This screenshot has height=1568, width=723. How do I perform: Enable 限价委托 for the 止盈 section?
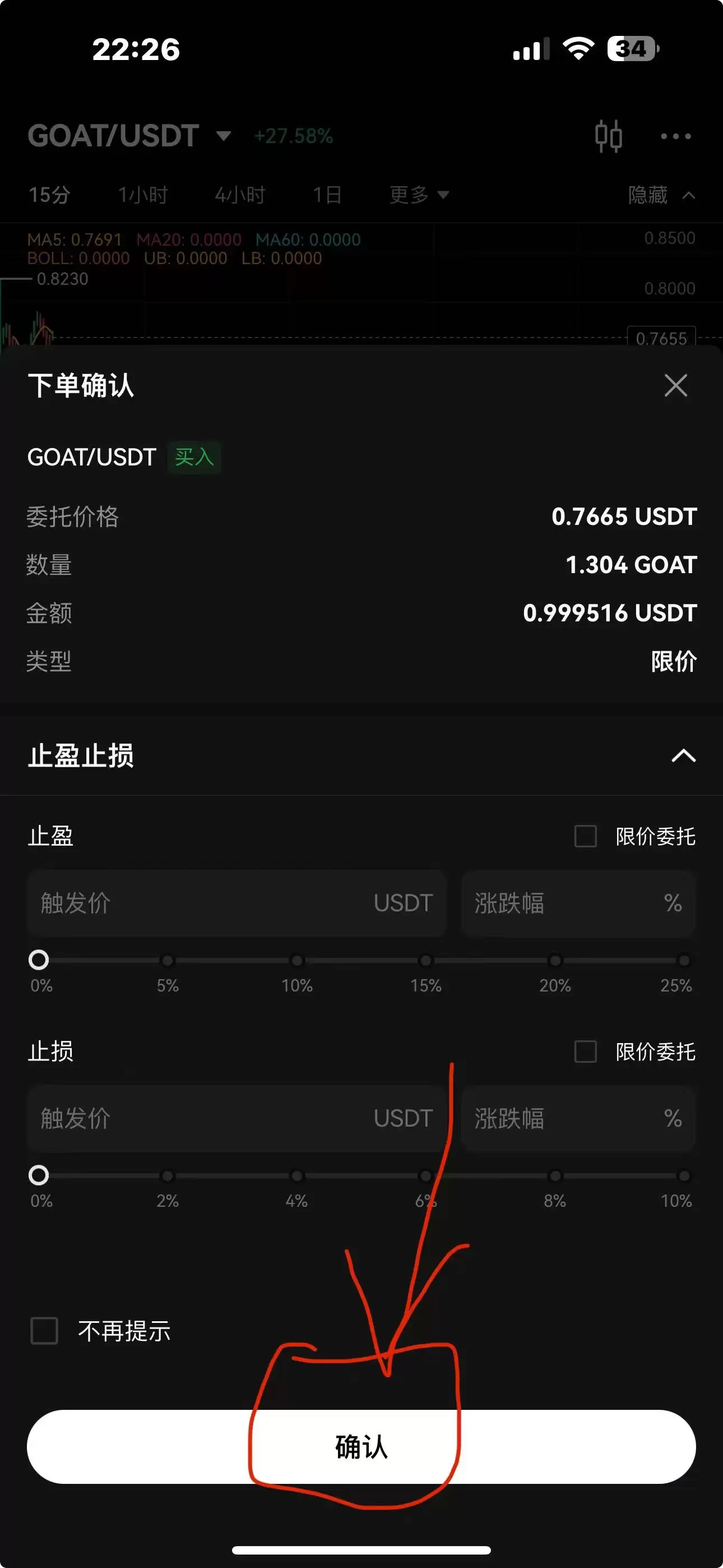click(x=586, y=837)
